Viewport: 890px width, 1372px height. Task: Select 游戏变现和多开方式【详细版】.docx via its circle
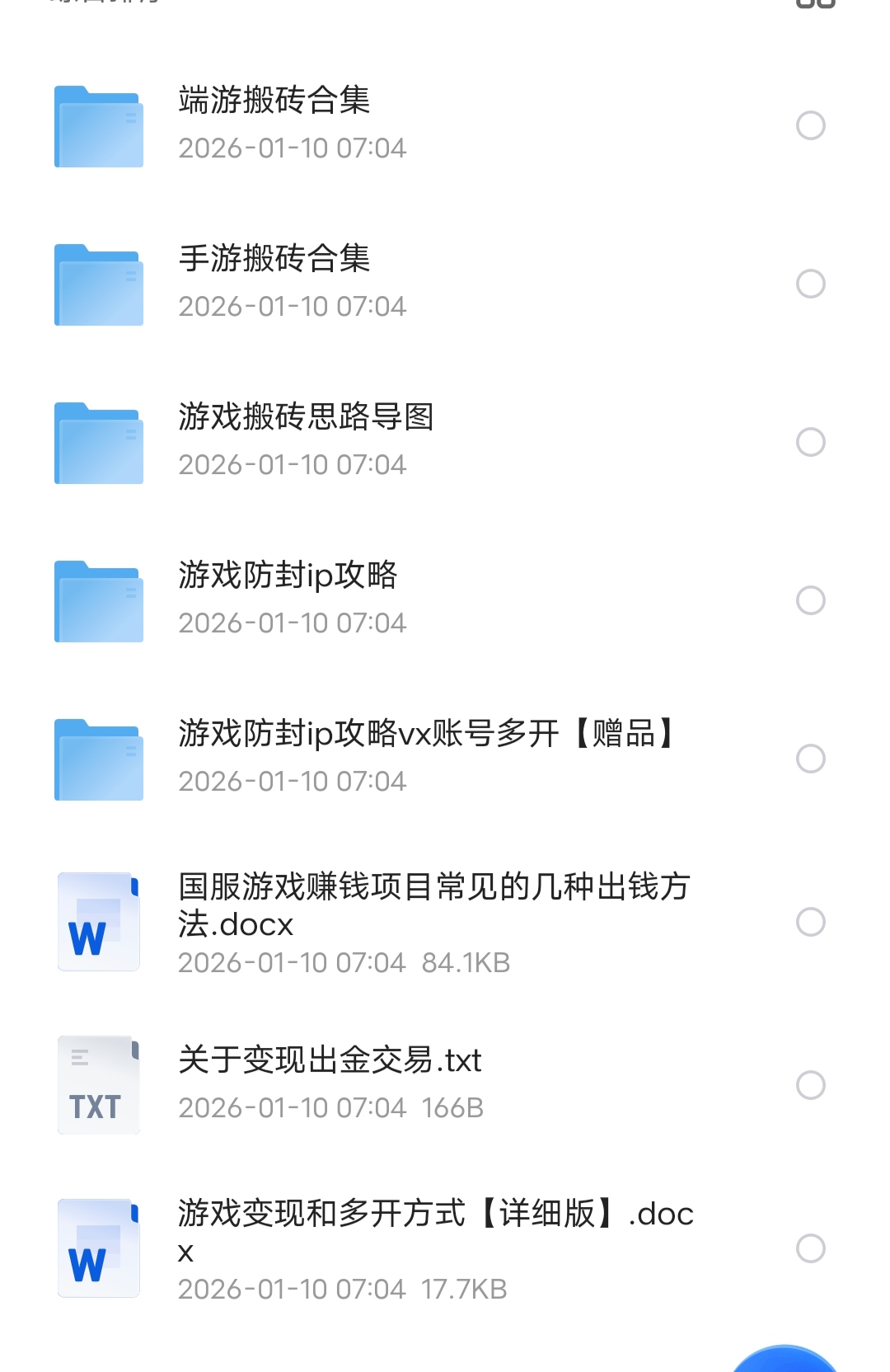[x=811, y=1248]
